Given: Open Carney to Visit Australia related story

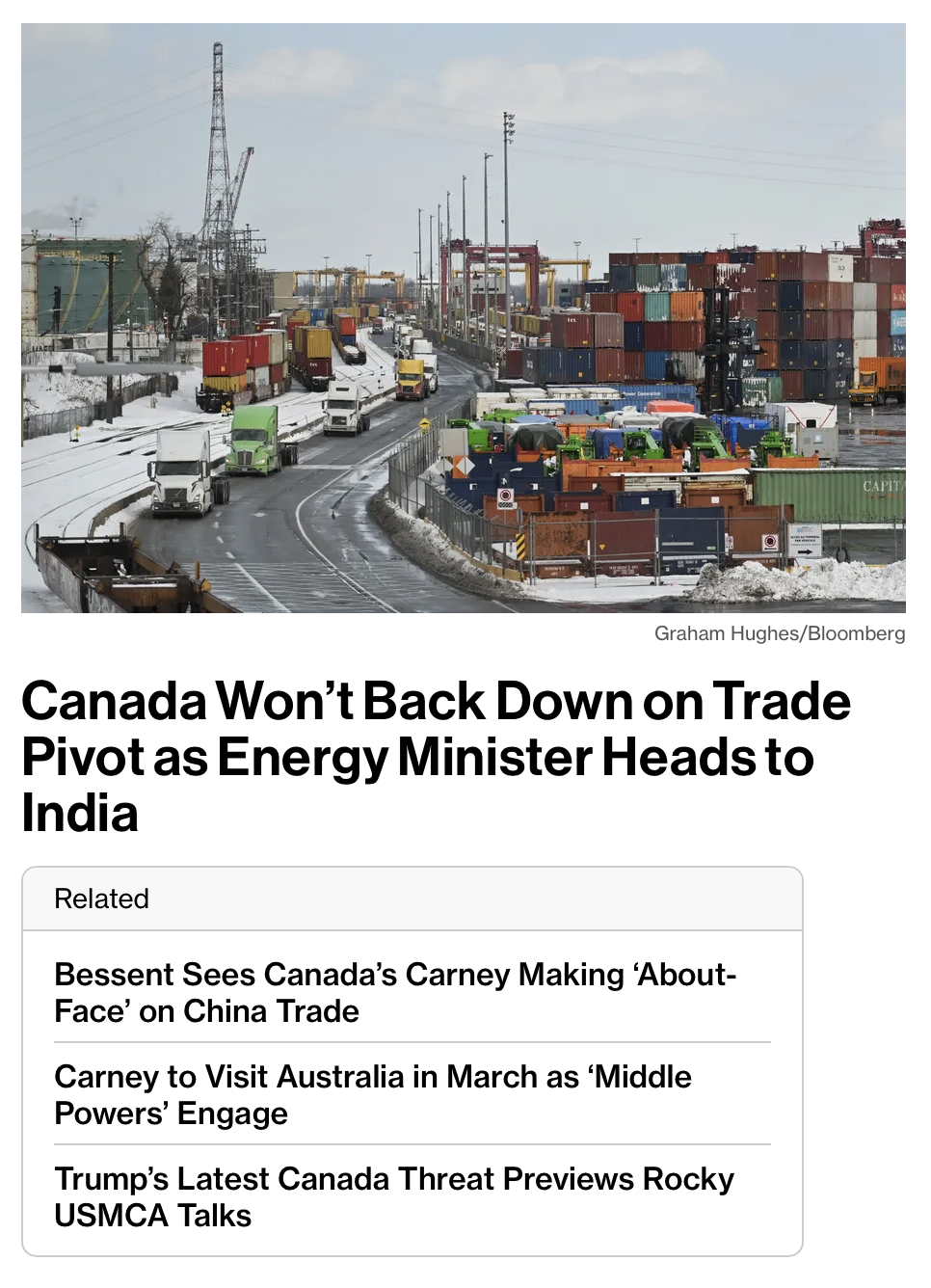Looking at the screenshot, I should [373, 1094].
